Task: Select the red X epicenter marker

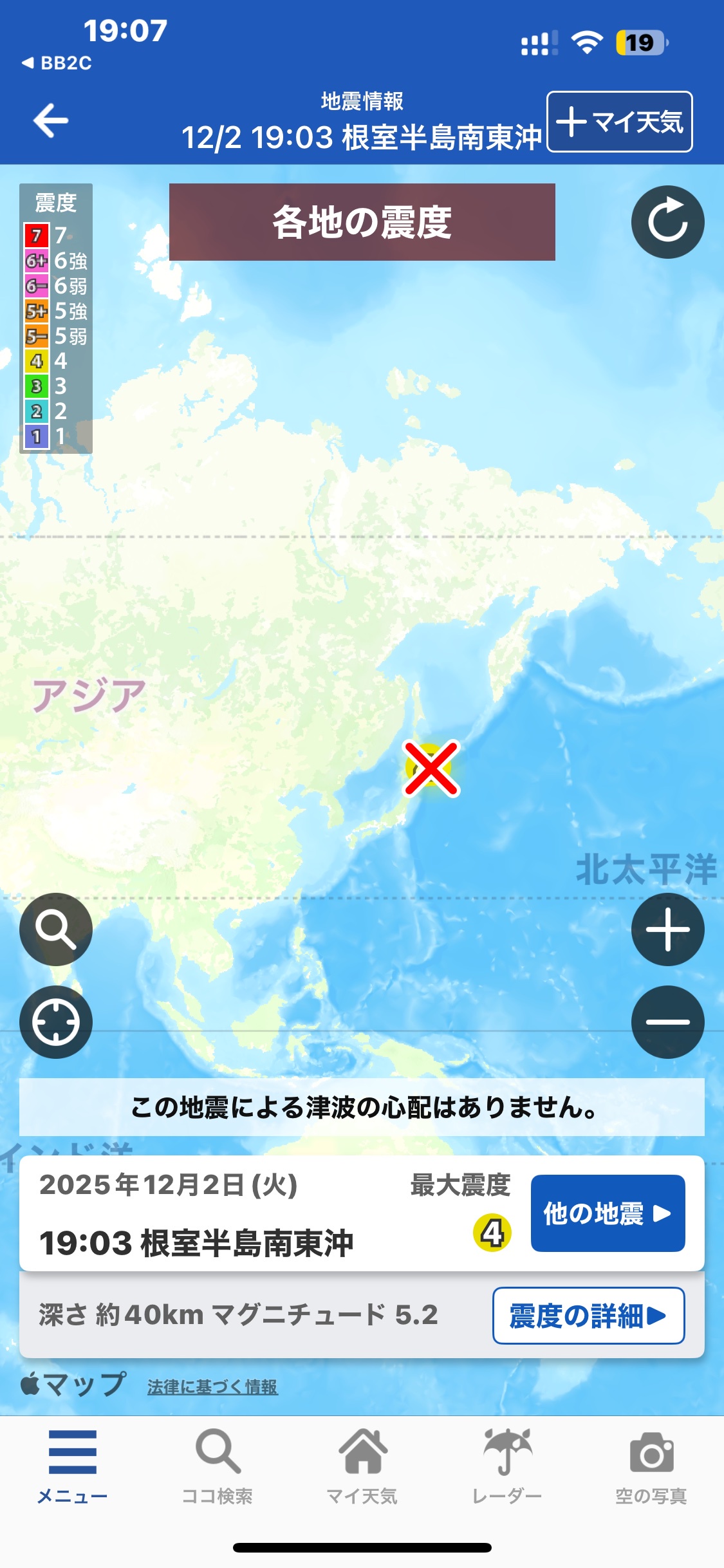Action: coord(431,768)
